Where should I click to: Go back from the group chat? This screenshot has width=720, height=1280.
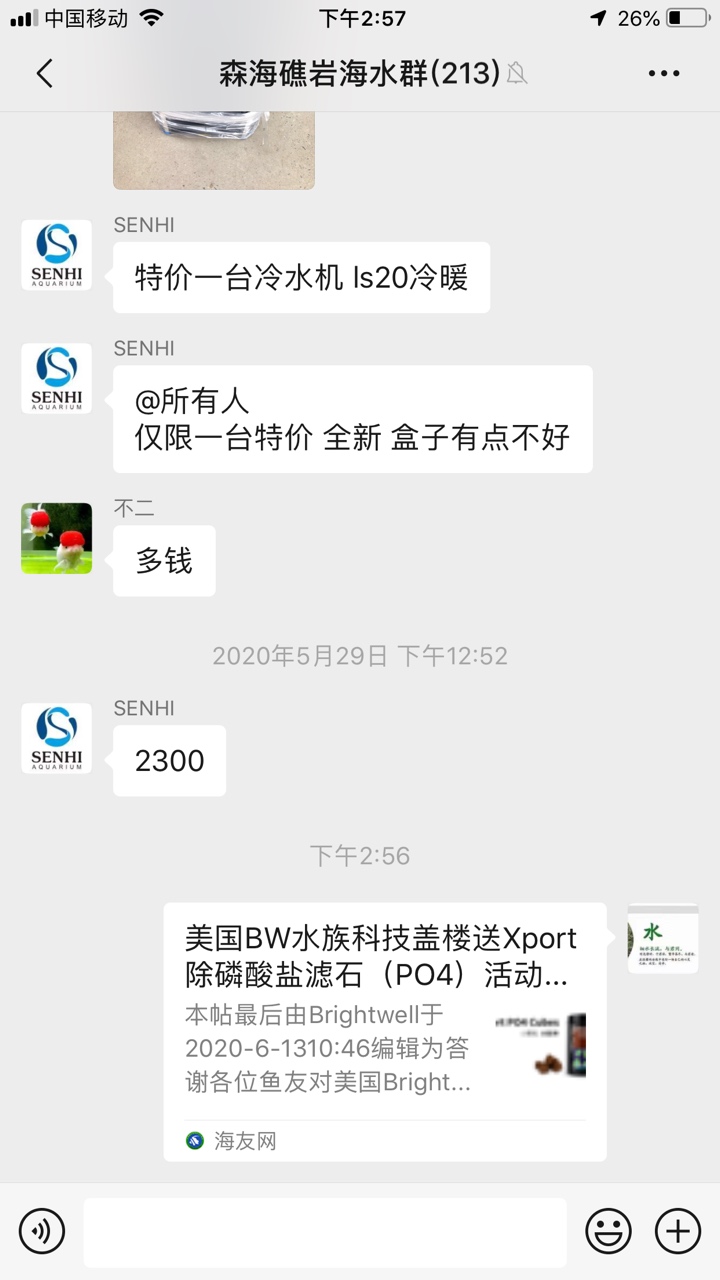tap(44, 73)
